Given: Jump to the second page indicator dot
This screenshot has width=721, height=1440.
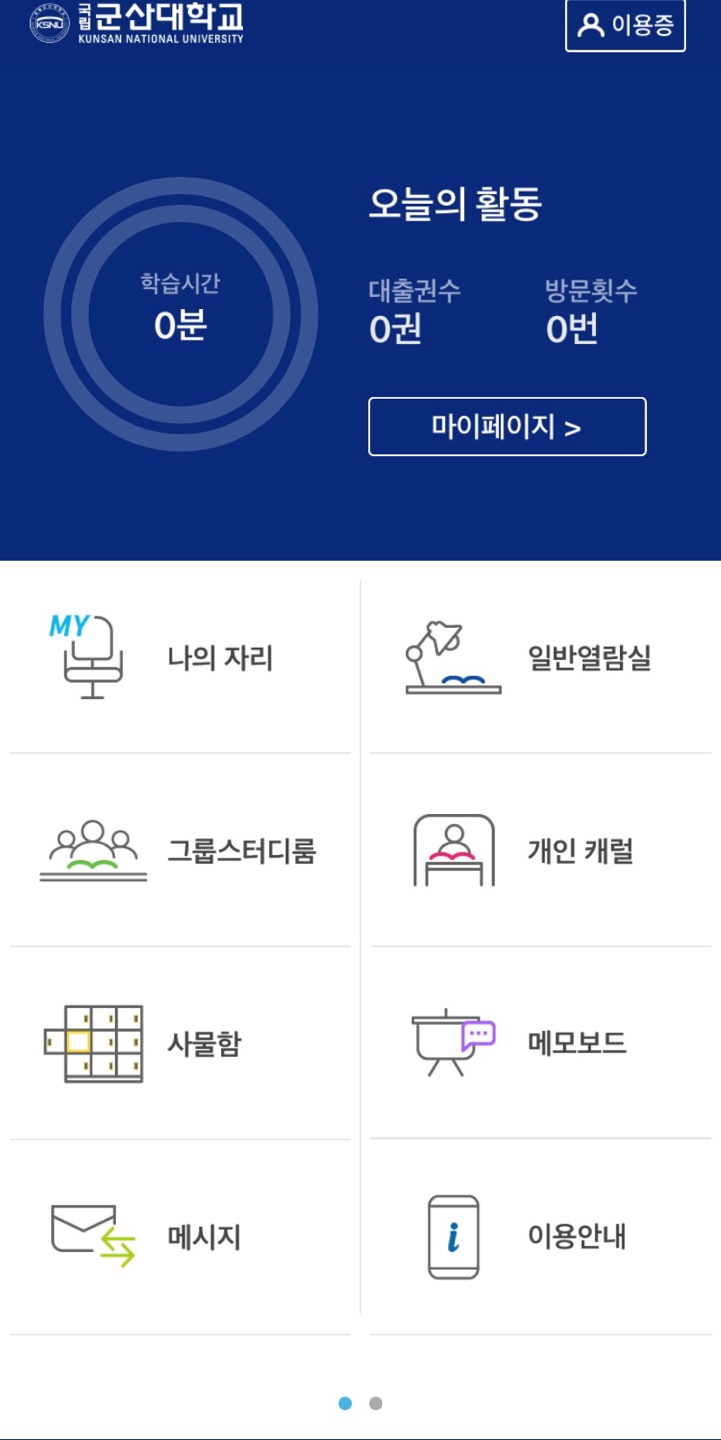Looking at the screenshot, I should pos(376,1403).
